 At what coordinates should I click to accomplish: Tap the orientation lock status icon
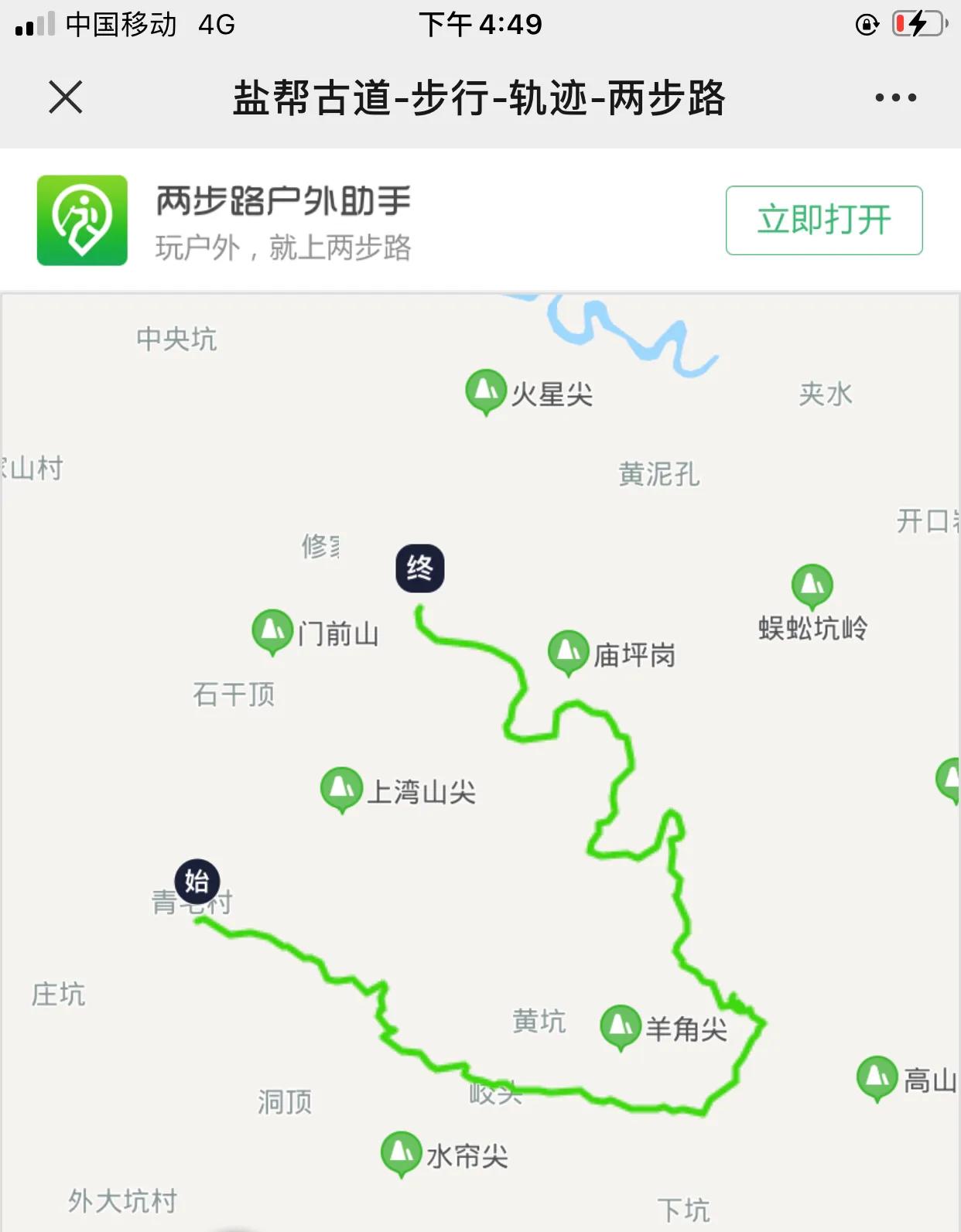tap(867, 24)
